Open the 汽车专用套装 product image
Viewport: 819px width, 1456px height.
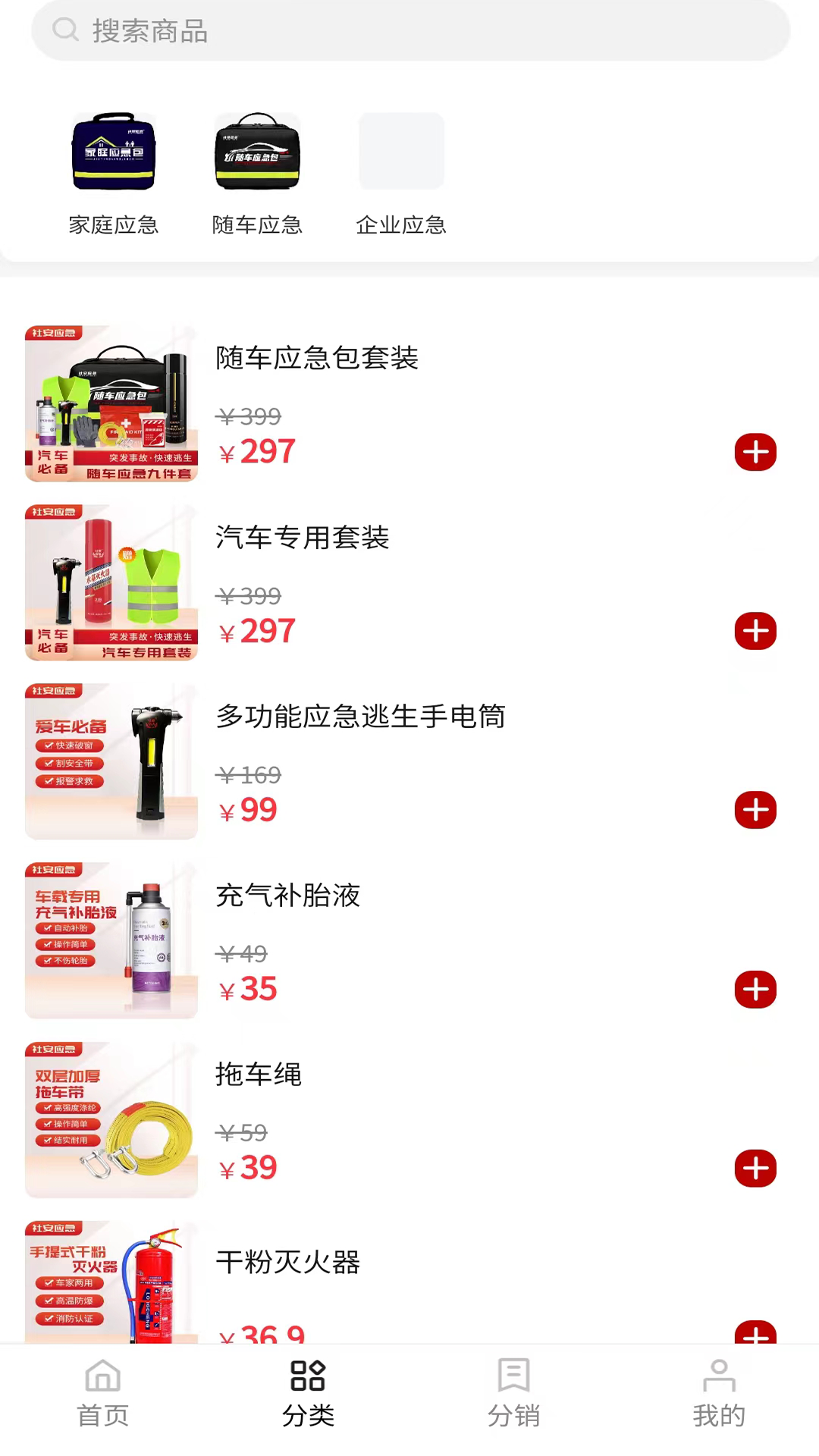click(x=111, y=582)
